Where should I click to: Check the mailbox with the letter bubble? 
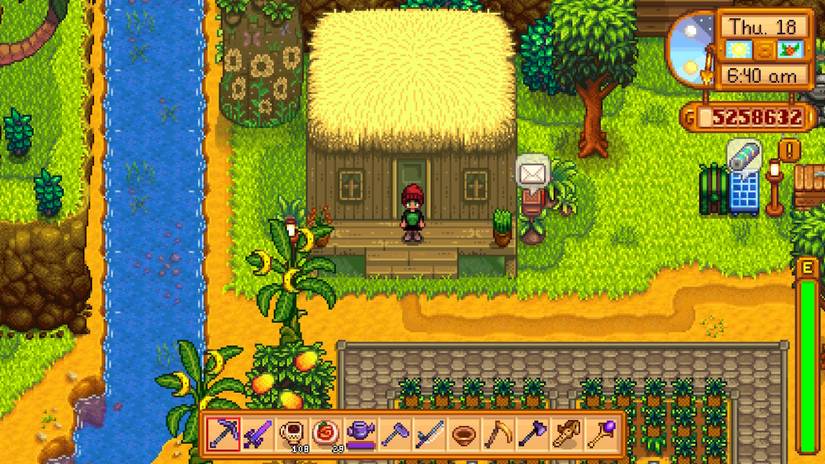point(532,175)
